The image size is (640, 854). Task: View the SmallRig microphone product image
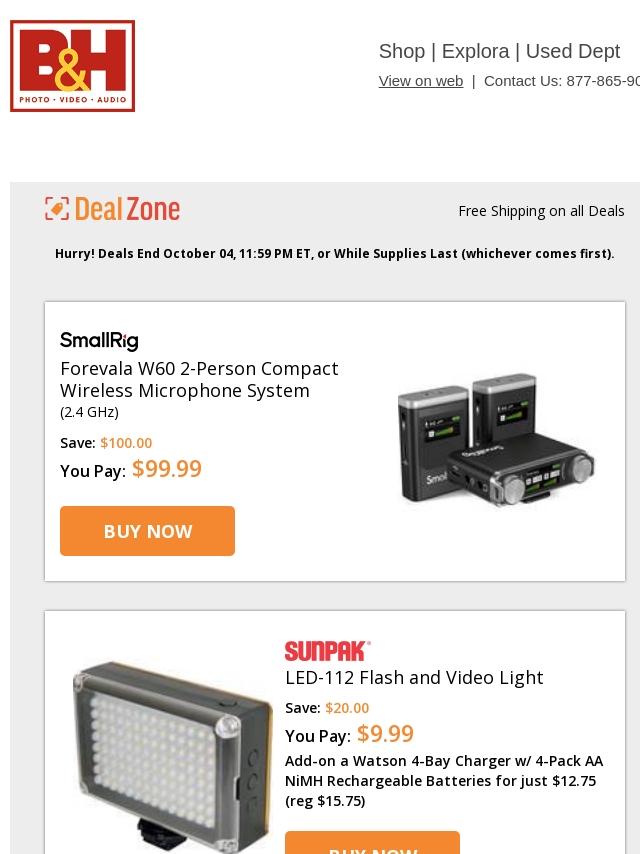pos(495,440)
